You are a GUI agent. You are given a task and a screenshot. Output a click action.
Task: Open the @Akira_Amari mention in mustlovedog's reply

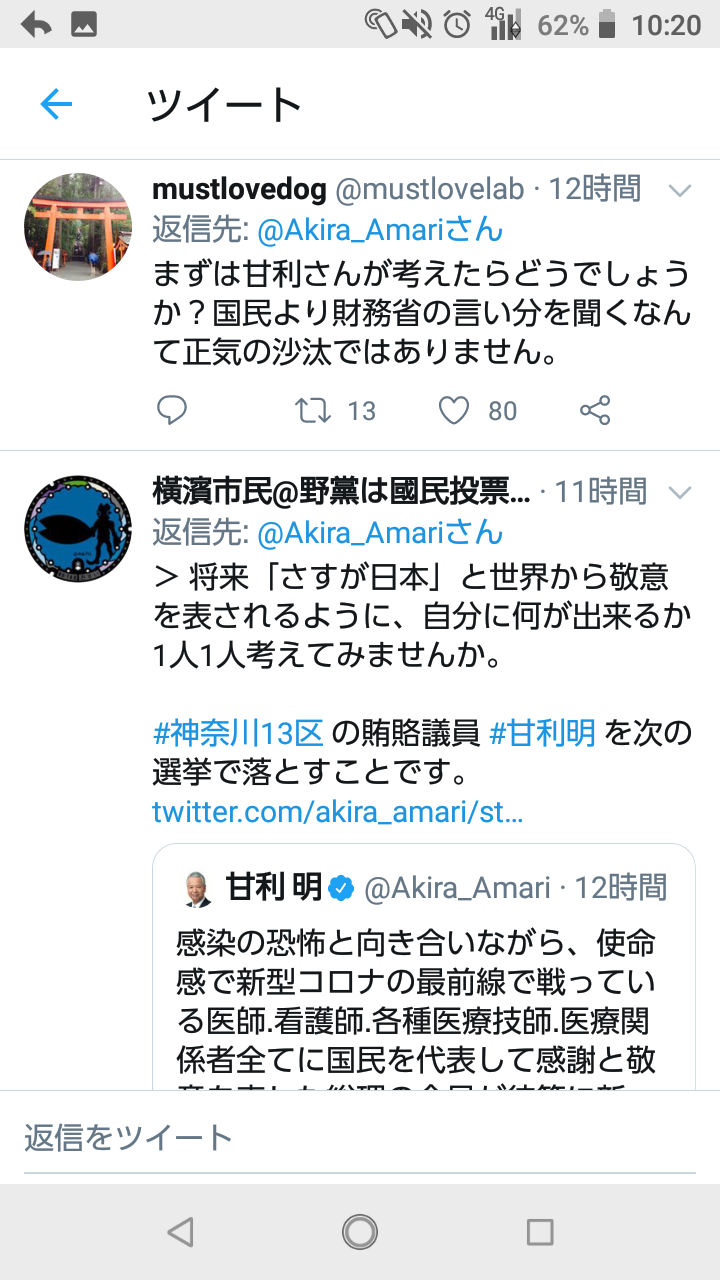[380, 231]
